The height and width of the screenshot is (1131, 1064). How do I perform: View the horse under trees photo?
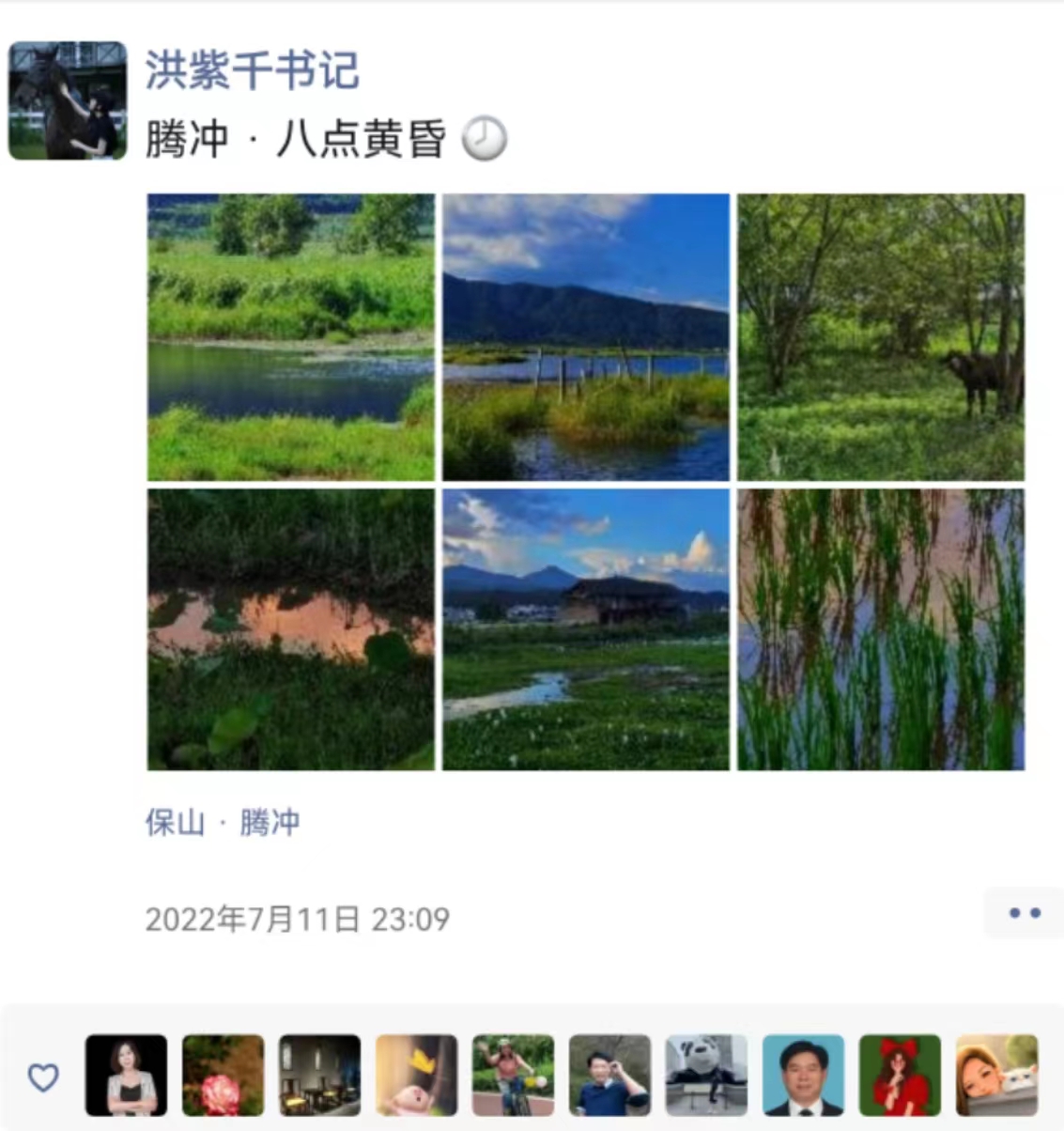coord(881,337)
